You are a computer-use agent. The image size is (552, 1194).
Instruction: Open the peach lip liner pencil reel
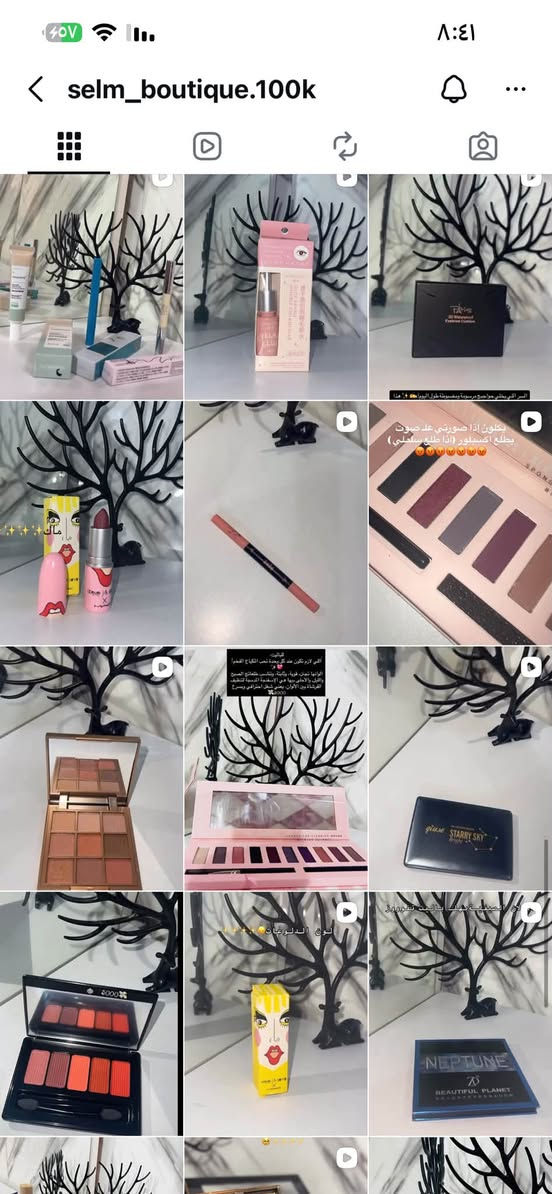coord(276,523)
